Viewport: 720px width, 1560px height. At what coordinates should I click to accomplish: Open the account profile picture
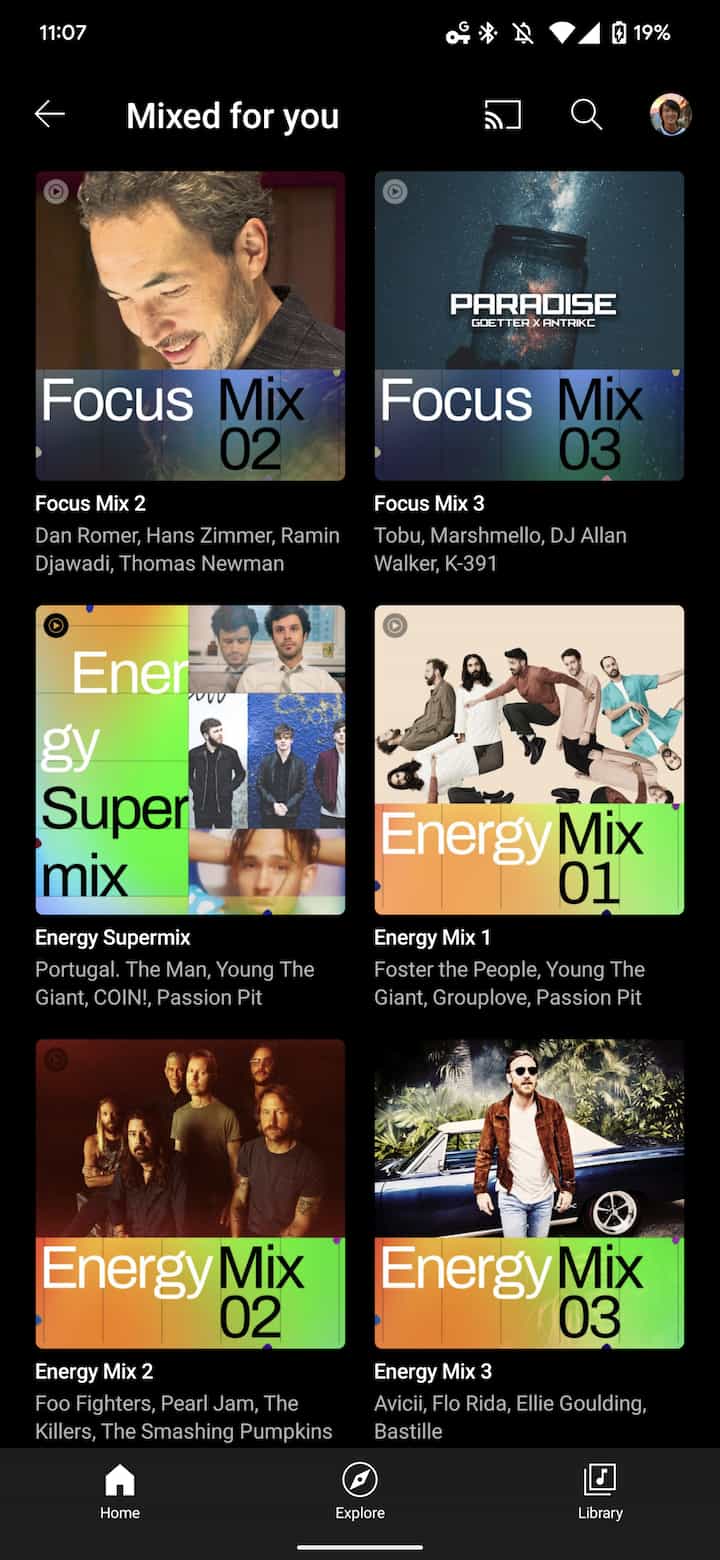coord(670,115)
